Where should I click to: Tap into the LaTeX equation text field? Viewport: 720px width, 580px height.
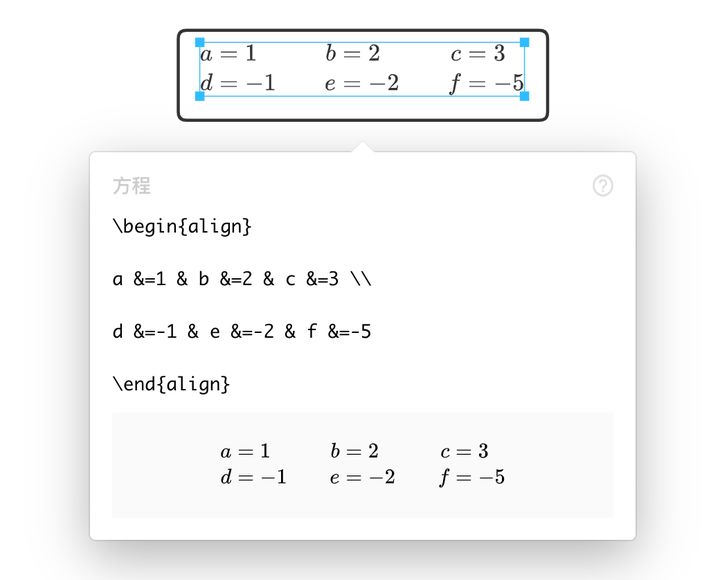coord(360,305)
